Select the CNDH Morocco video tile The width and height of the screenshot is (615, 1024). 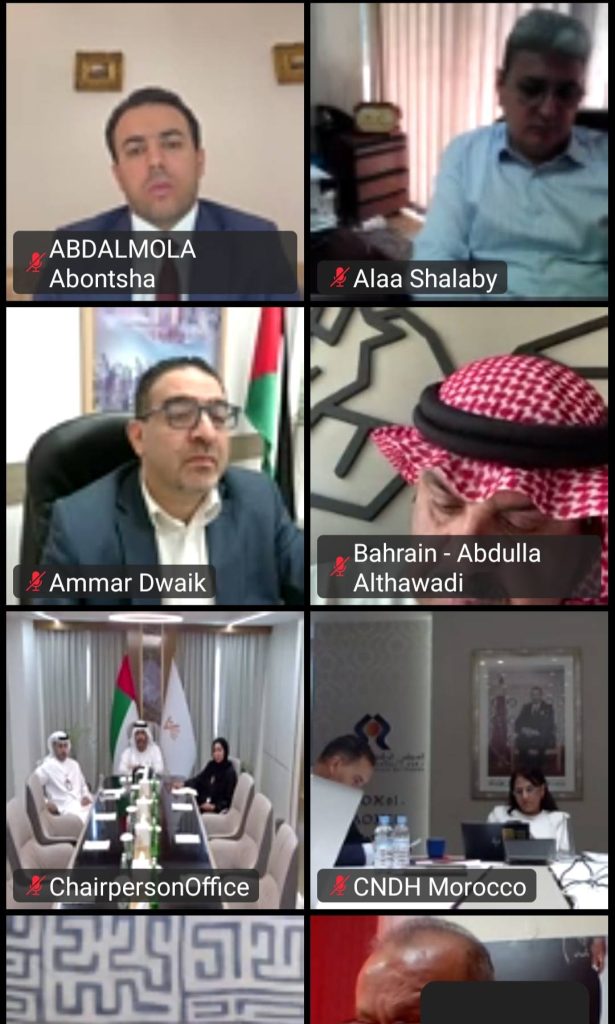pos(459,758)
